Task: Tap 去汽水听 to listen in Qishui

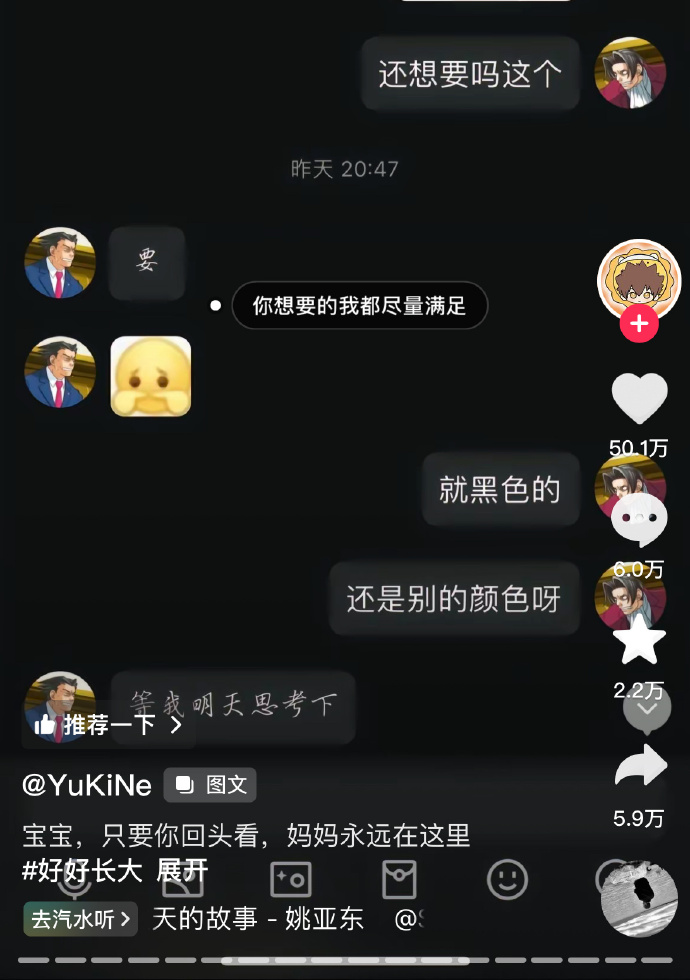Action: pos(81,919)
